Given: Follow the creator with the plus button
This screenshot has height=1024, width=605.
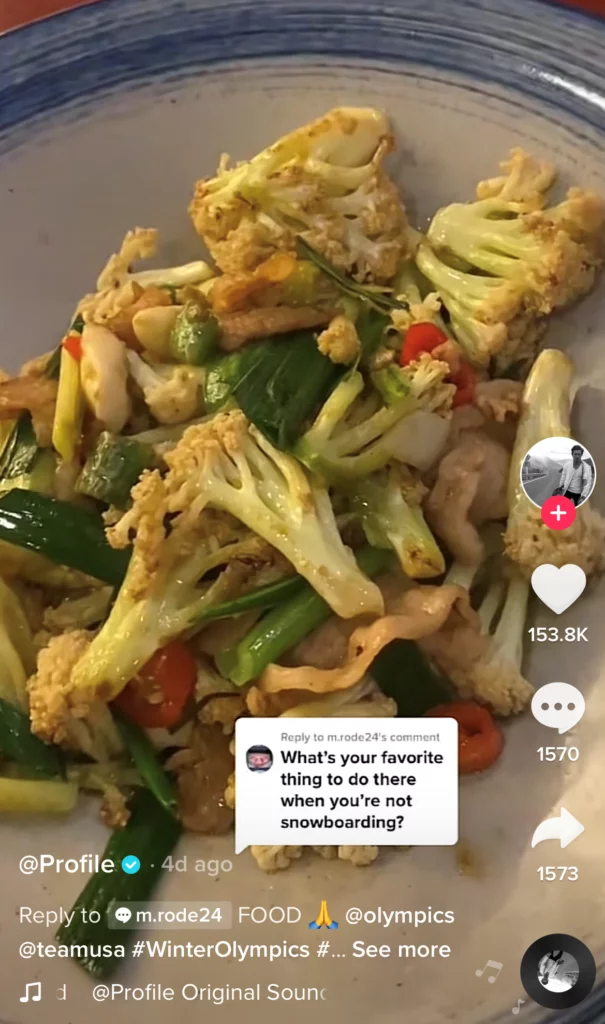Looking at the screenshot, I should [x=557, y=514].
